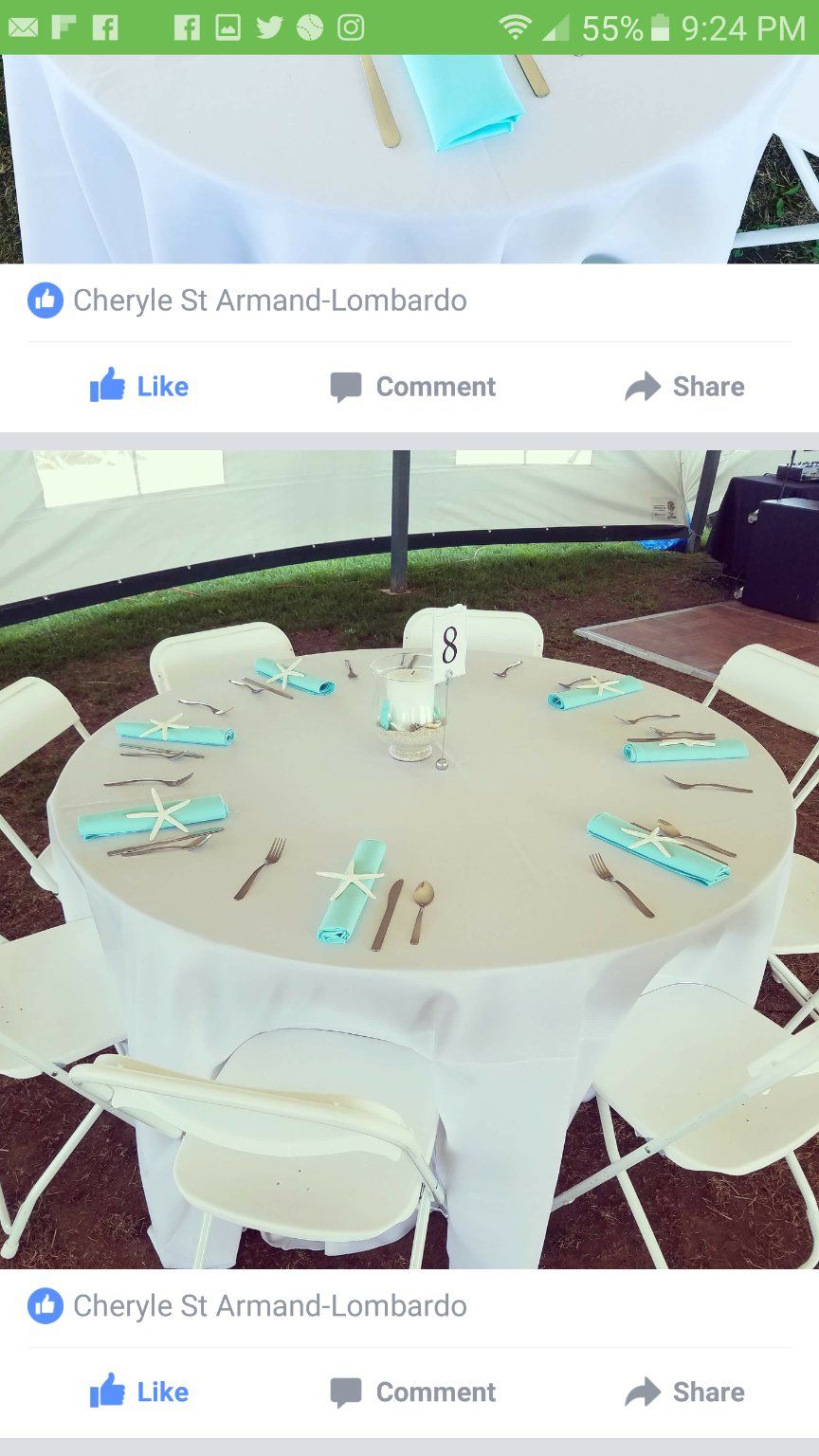Open the close-up table photo with gold cutlery
This screenshot has height=1456, width=819.
pyautogui.click(x=409, y=159)
